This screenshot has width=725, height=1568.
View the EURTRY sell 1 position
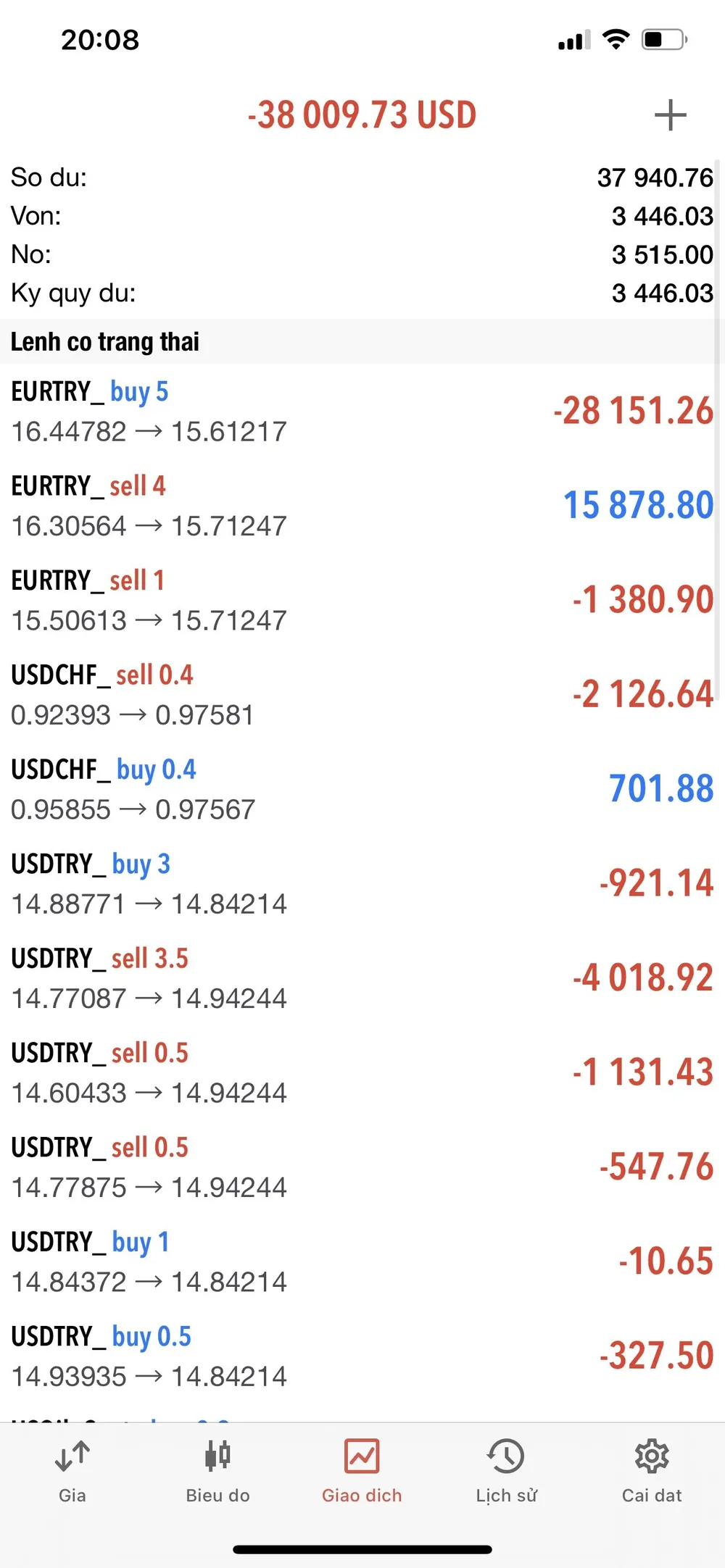(x=362, y=600)
